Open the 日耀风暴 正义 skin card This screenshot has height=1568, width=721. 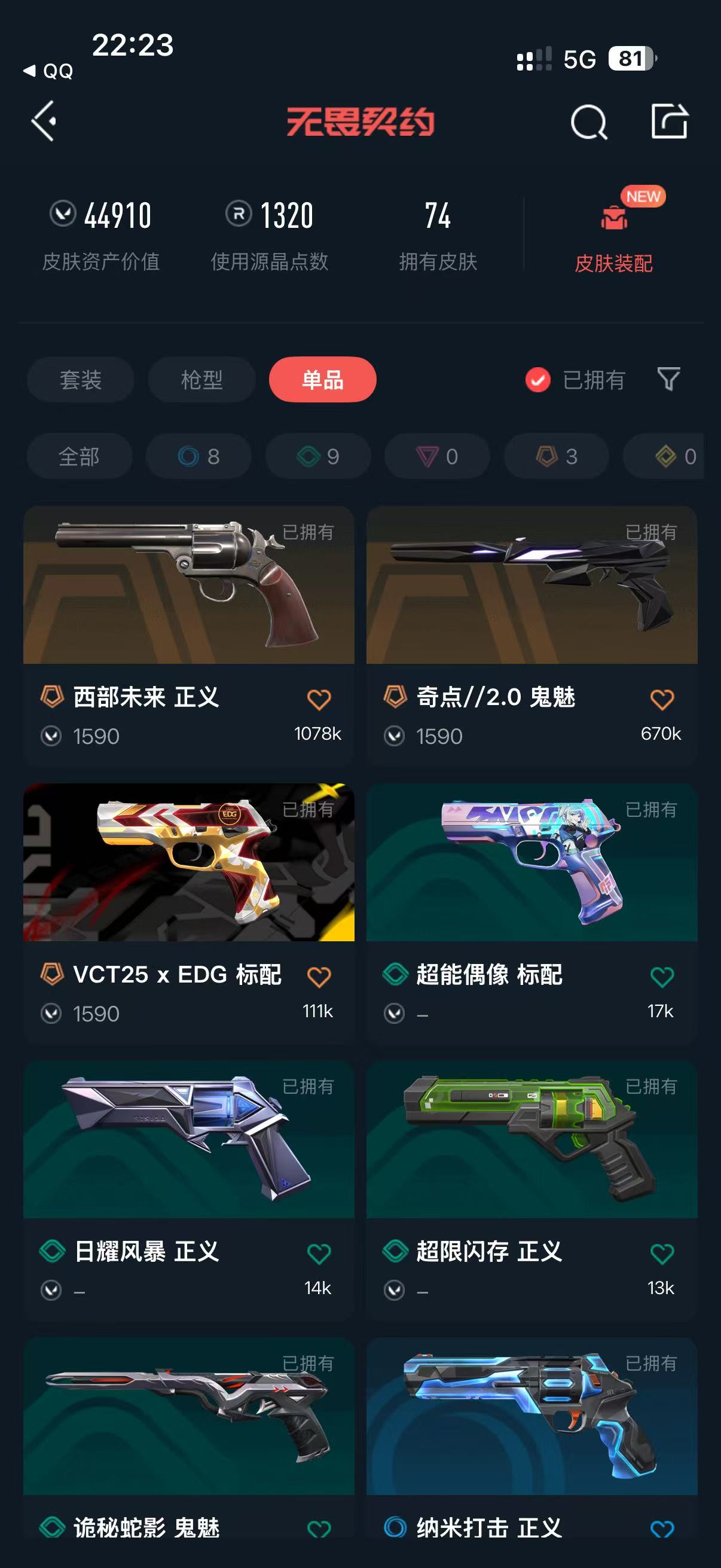pos(188,1190)
